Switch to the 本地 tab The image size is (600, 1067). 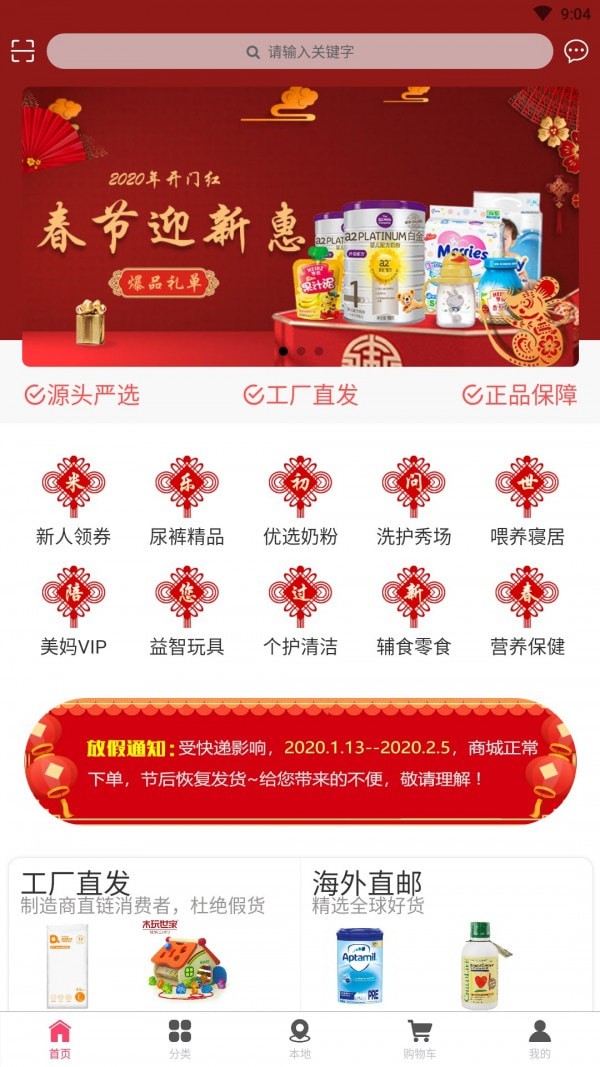[x=300, y=1039]
